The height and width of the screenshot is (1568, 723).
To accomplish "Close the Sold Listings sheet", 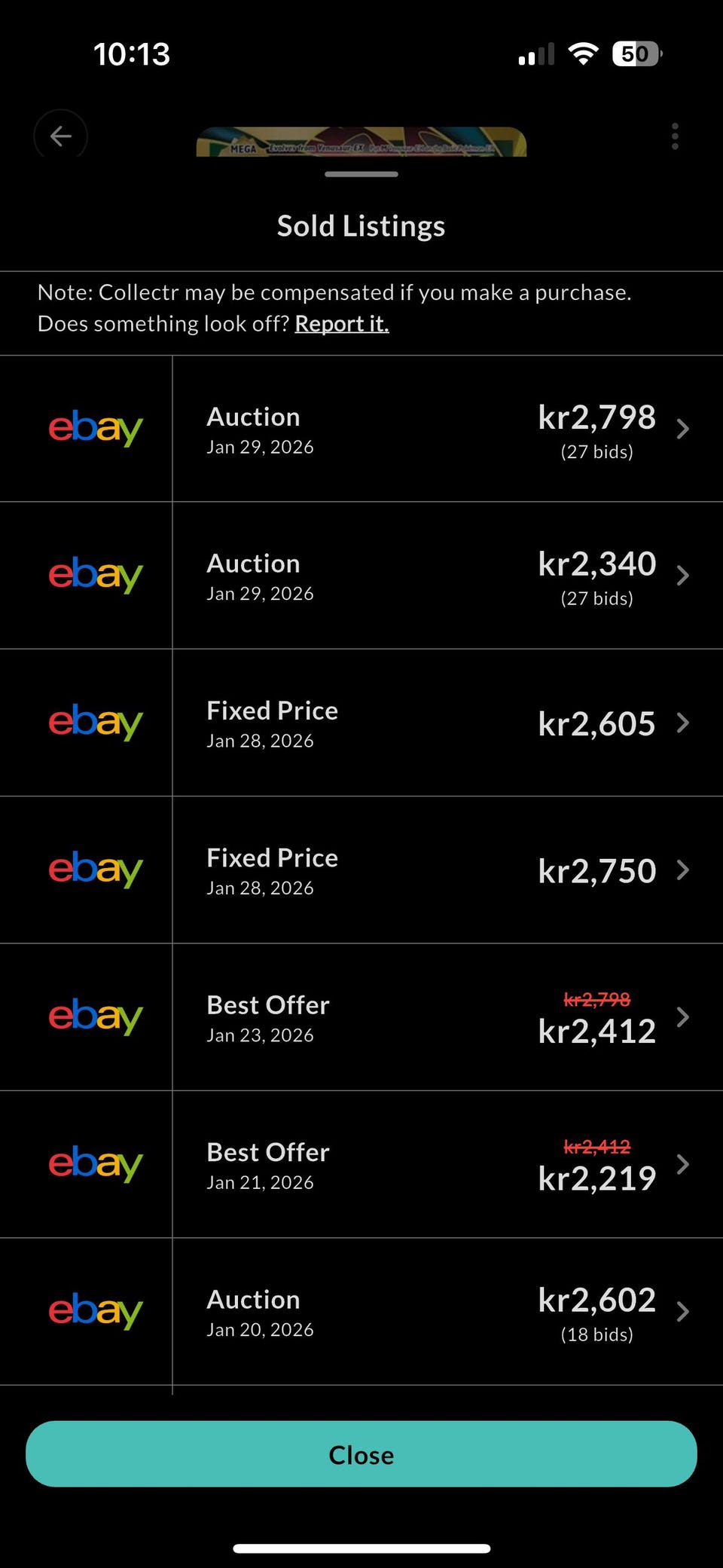I will (361, 1454).
